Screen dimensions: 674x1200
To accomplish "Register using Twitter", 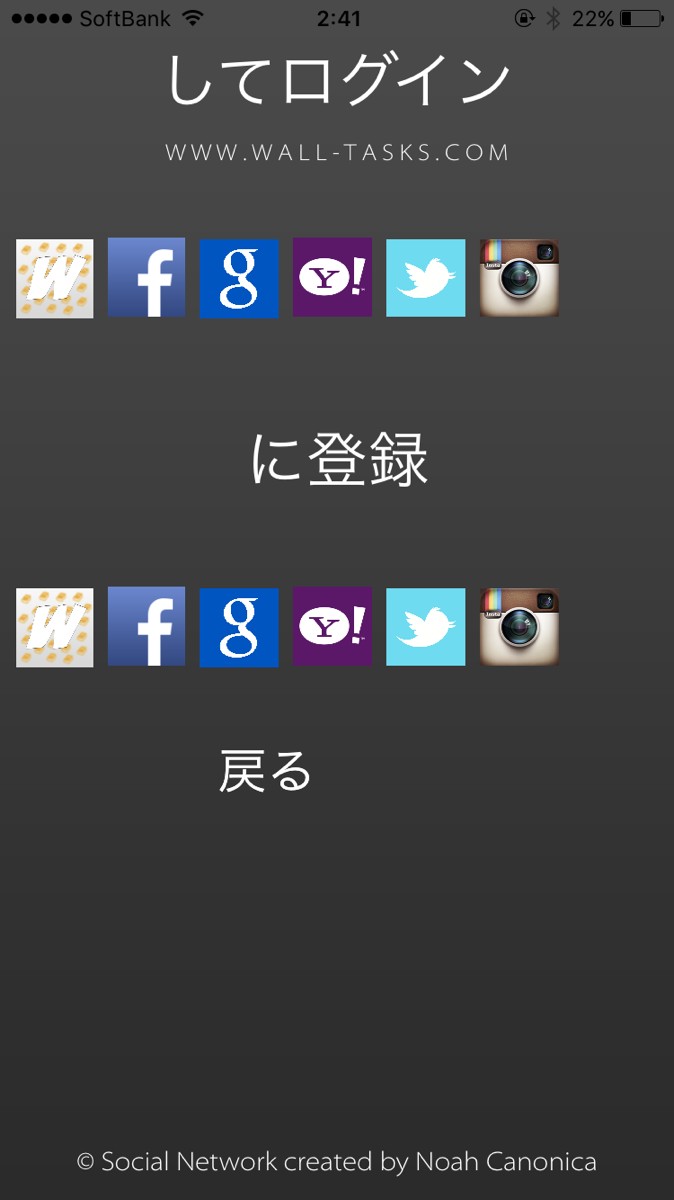I will point(426,627).
